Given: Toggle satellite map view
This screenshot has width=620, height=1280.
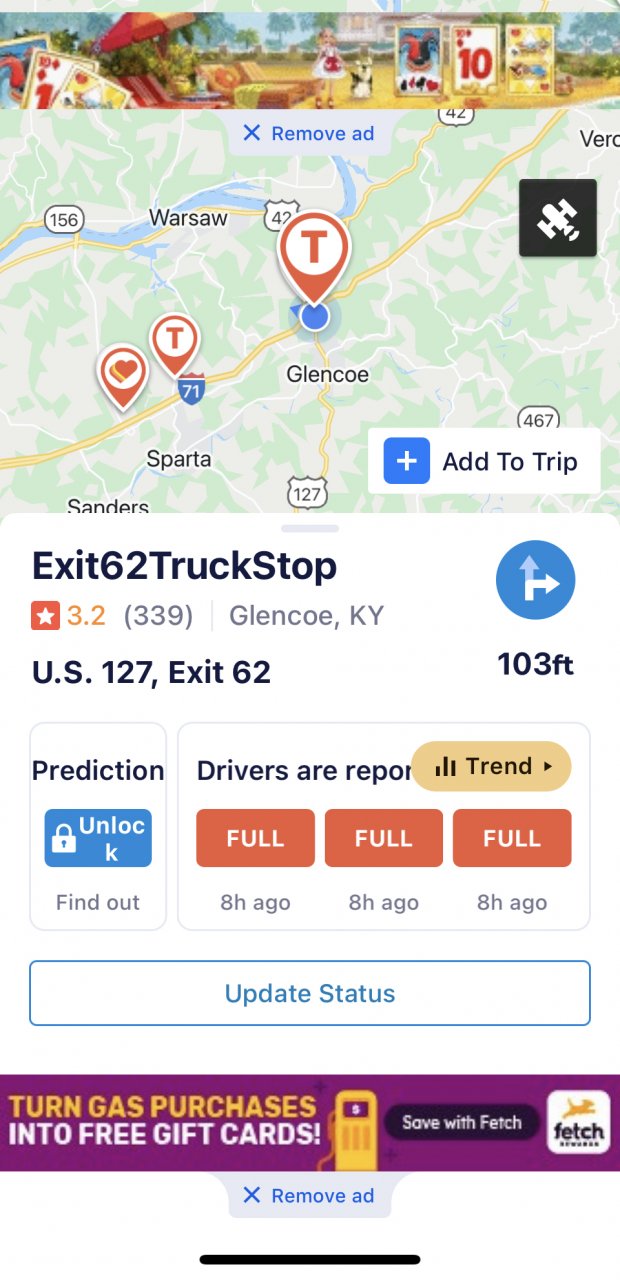Looking at the screenshot, I should point(557,218).
